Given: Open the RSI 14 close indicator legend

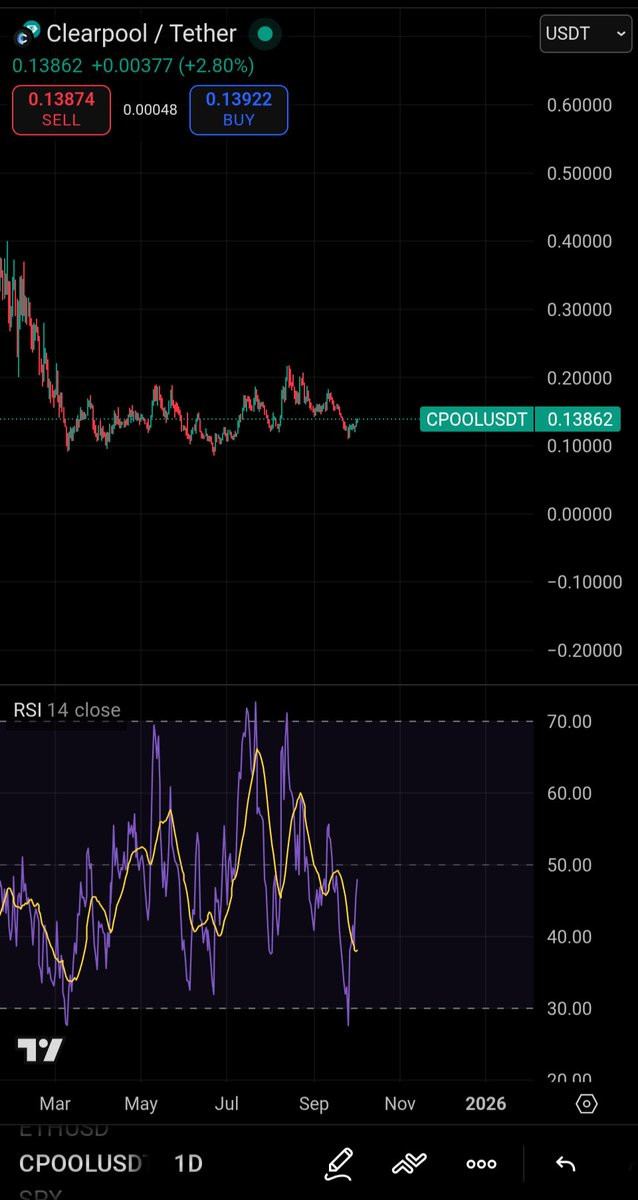Looking at the screenshot, I should [67, 710].
